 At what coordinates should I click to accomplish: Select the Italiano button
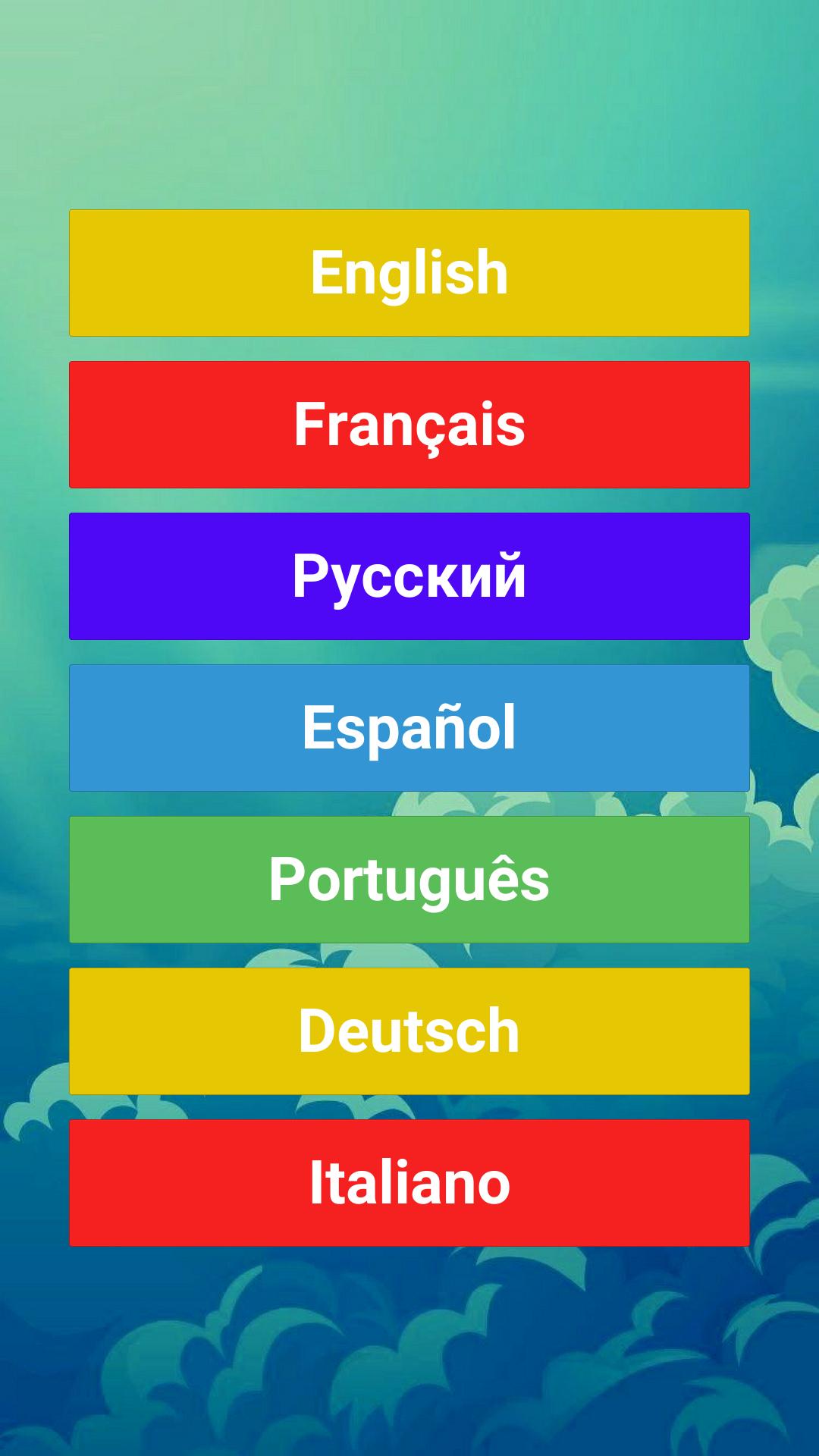pyautogui.click(x=409, y=1183)
